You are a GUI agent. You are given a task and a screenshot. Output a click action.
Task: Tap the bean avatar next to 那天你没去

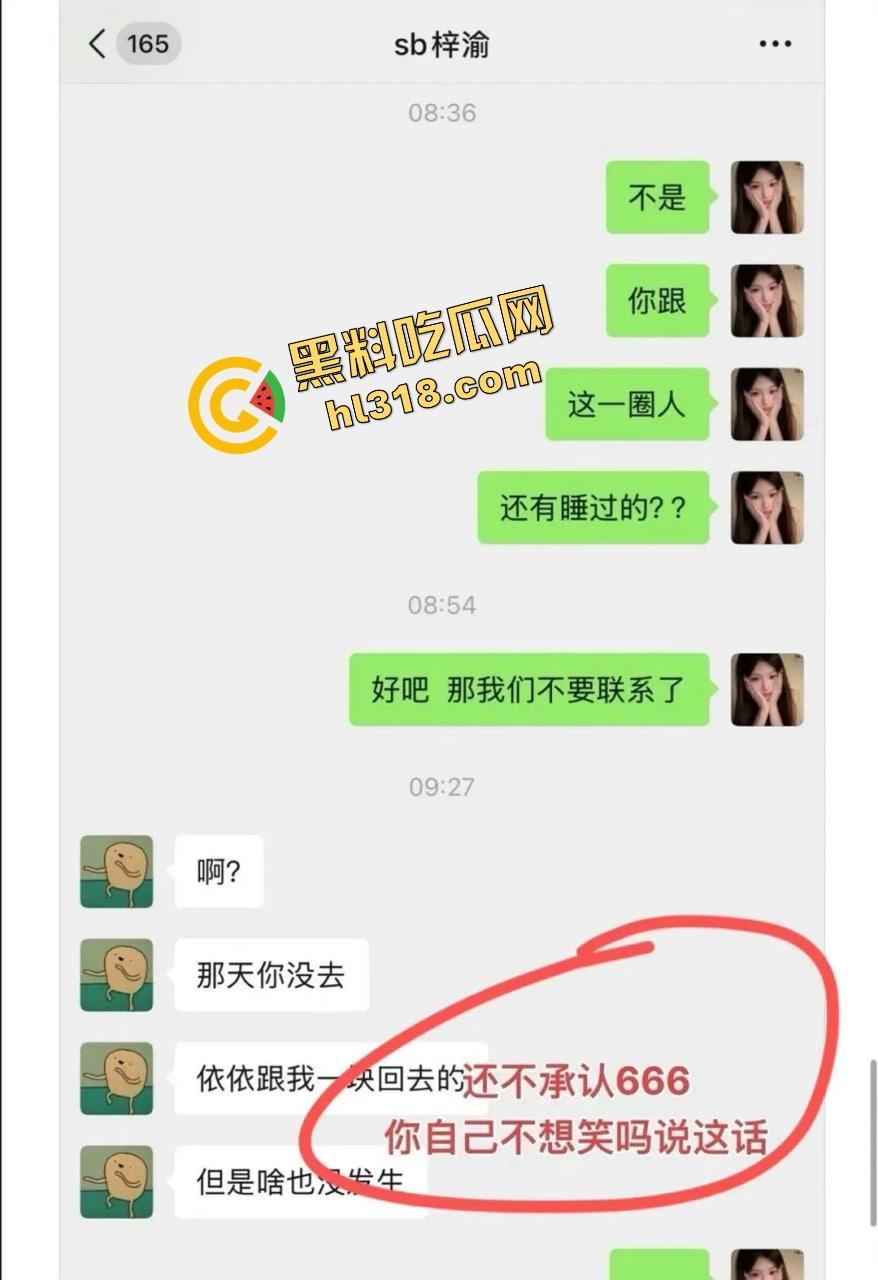pos(119,973)
